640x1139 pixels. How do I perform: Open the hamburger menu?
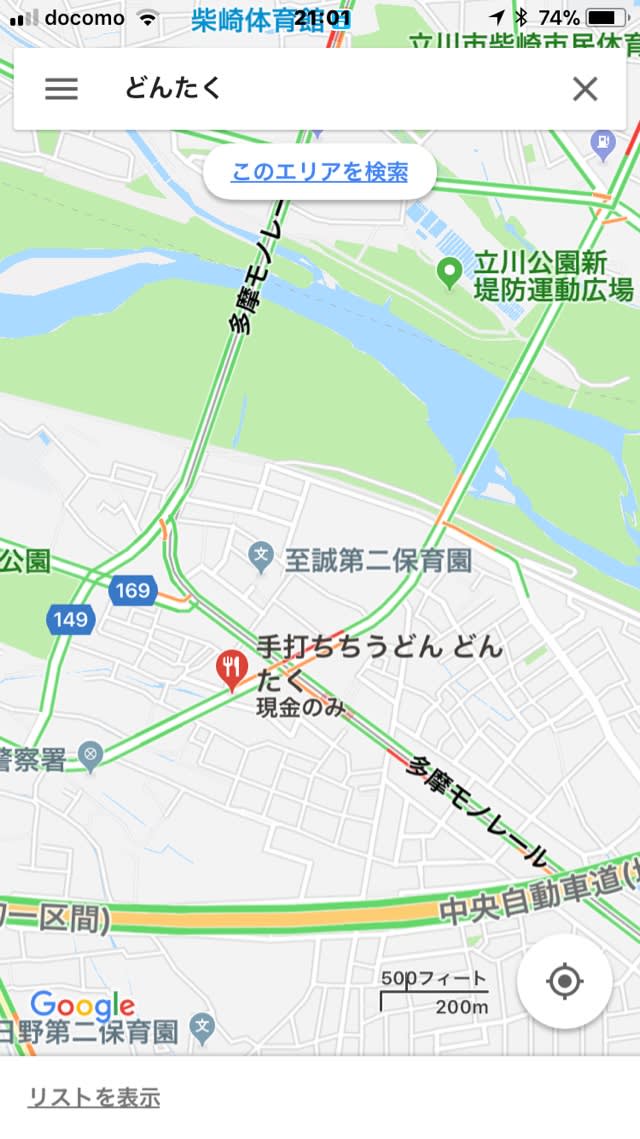point(61,89)
